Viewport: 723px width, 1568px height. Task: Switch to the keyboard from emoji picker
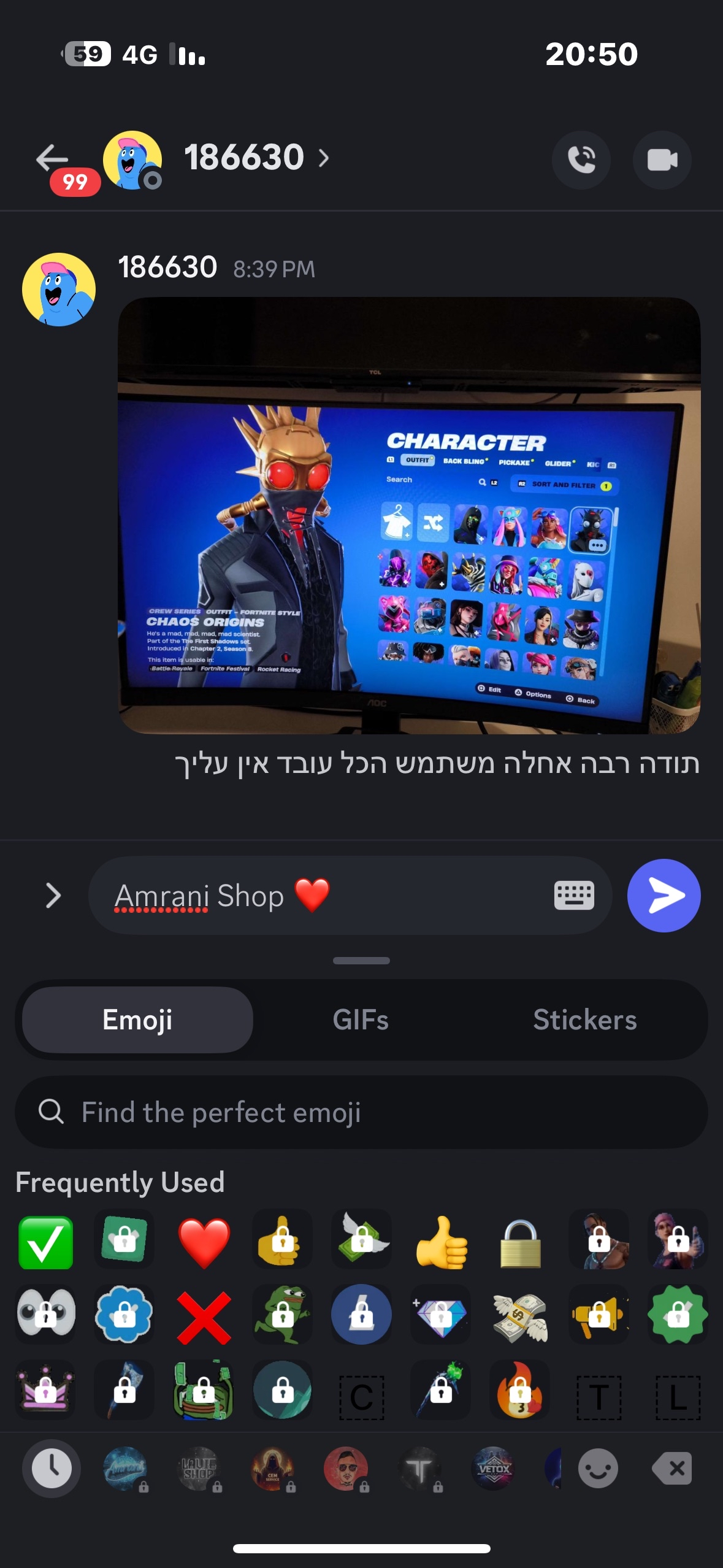(x=574, y=896)
